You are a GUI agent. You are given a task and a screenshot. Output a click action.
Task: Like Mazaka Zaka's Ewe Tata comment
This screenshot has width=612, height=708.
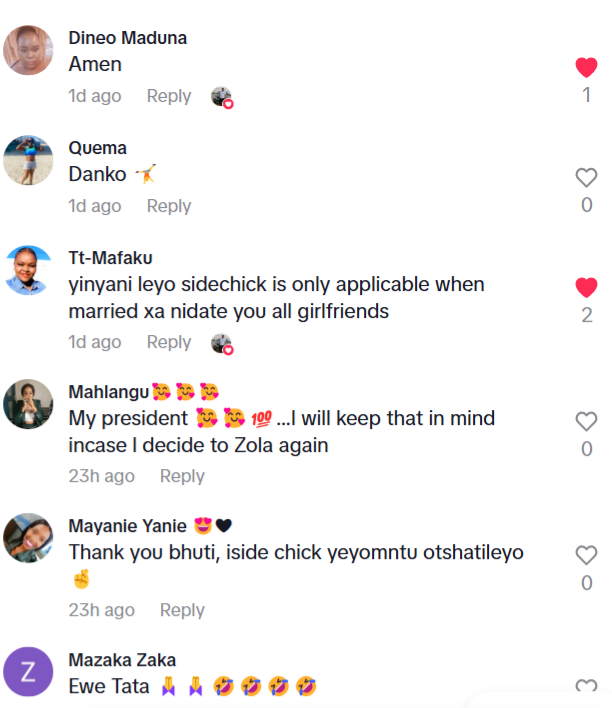pos(586,687)
